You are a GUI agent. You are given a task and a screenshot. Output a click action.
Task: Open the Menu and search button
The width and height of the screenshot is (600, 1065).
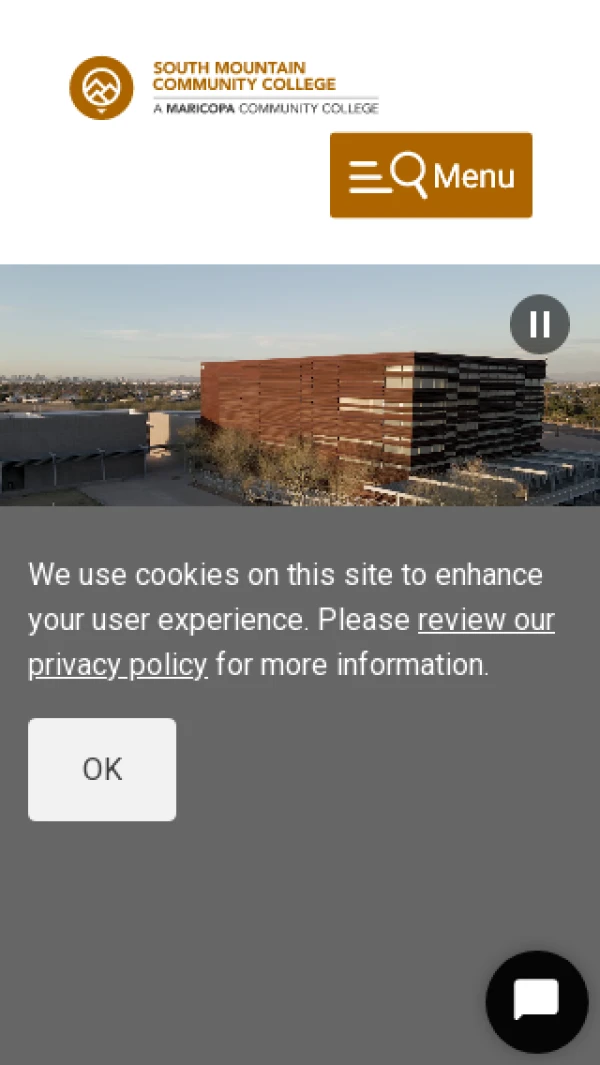click(431, 175)
